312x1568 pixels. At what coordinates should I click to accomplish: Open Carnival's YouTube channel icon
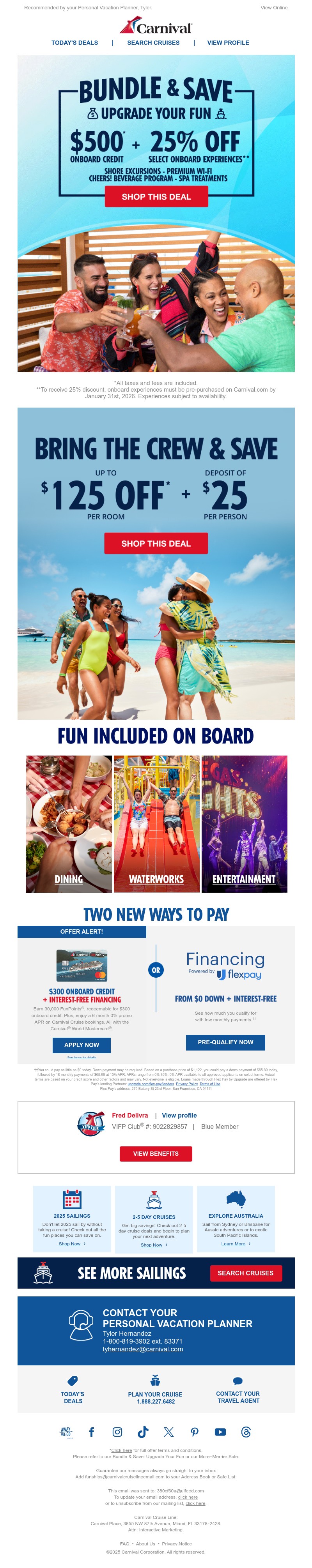(x=220, y=1432)
